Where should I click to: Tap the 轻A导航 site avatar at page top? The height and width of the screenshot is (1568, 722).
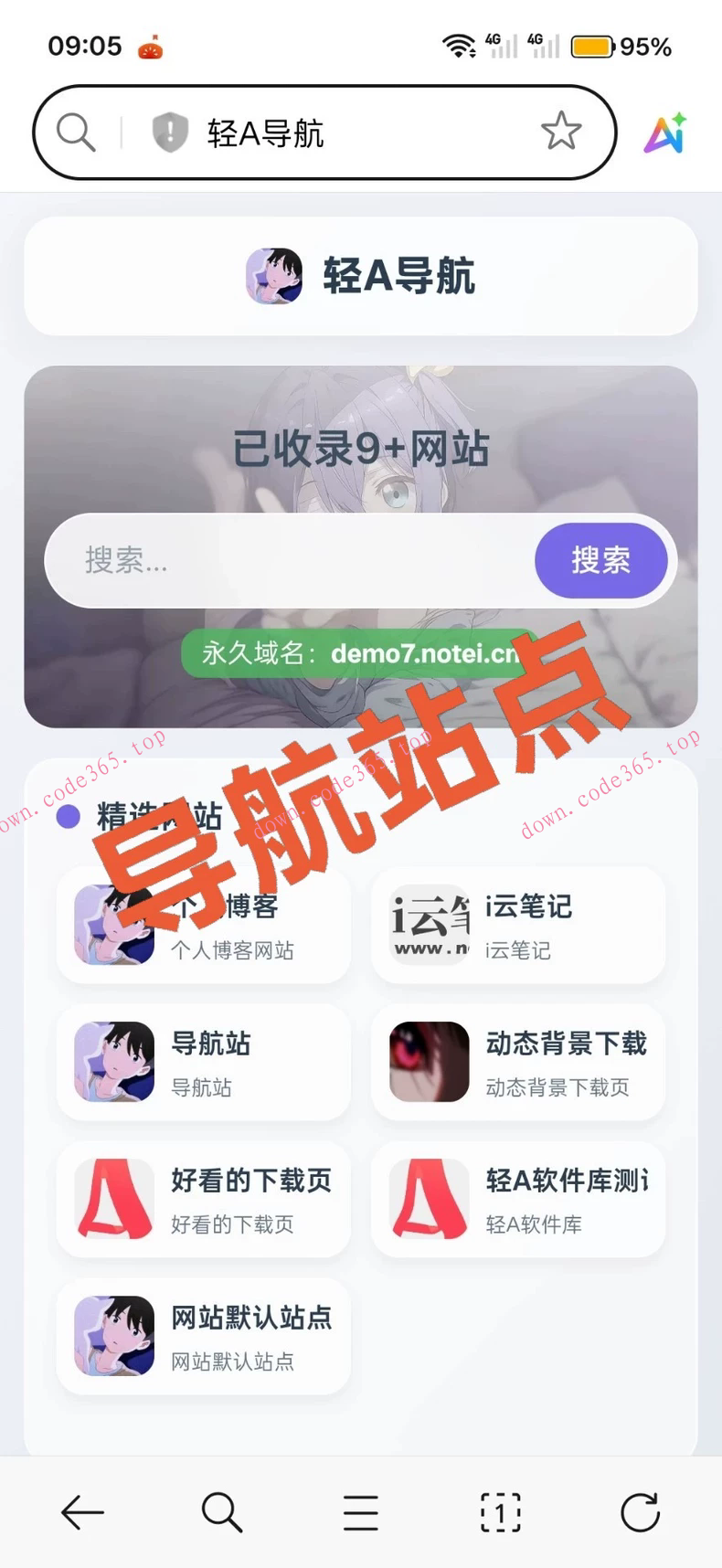(273, 275)
